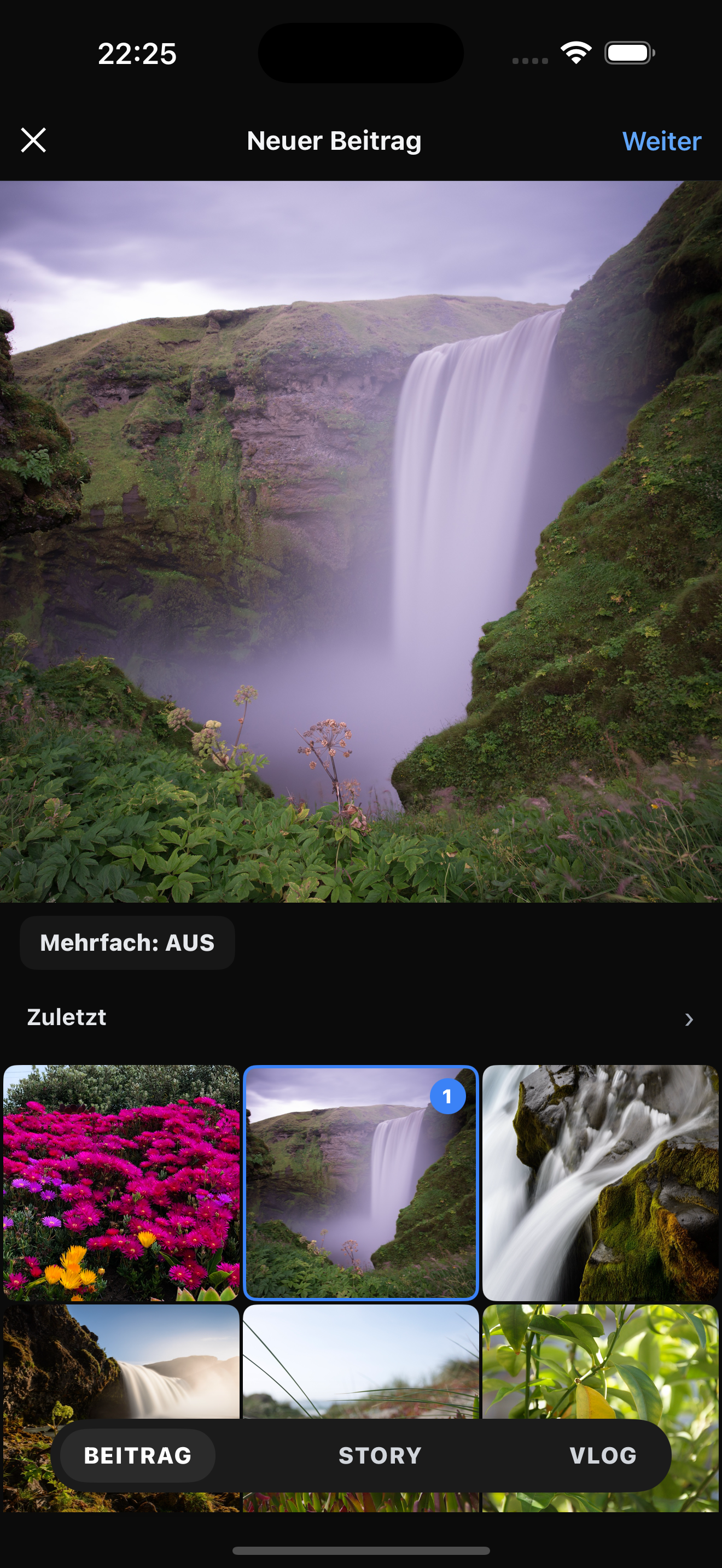The width and height of the screenshot is (722, 1568).
Task: Select the pink flowers photo
Action: pos(121,1181)
